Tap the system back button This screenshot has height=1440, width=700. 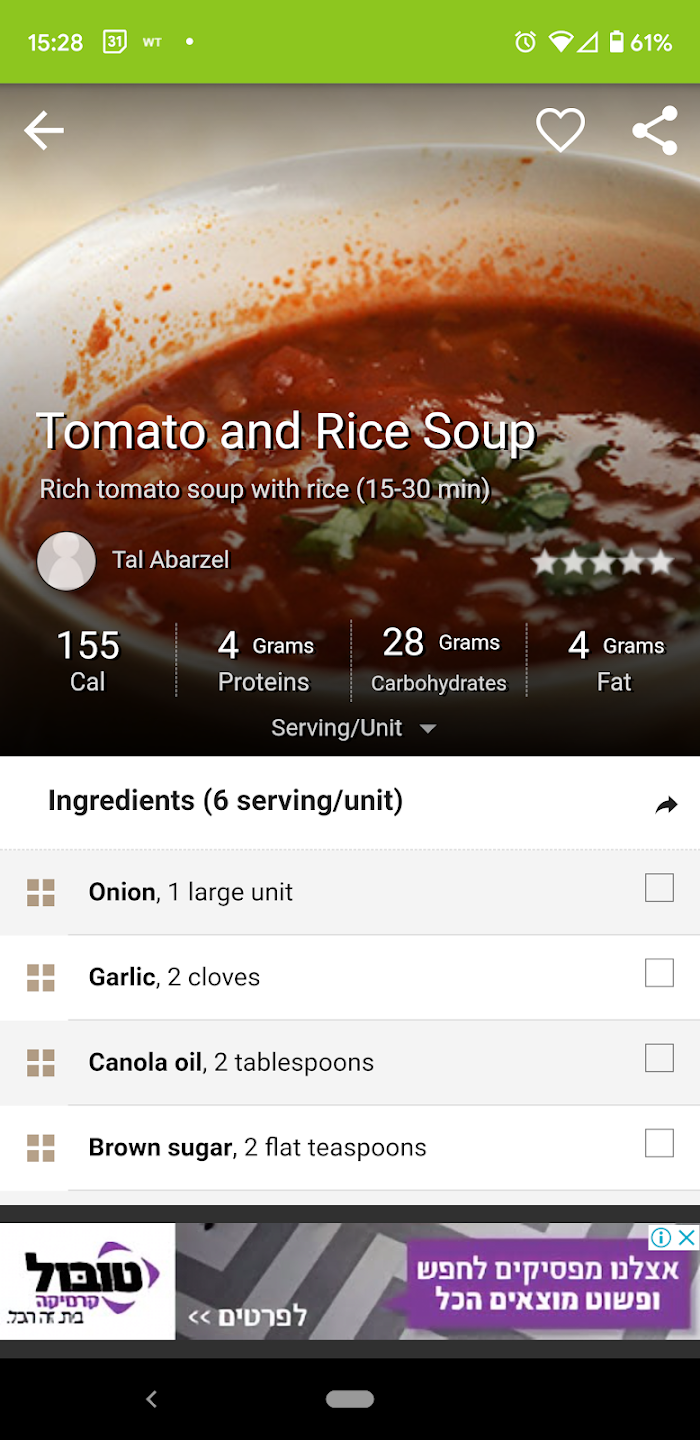pos(152,1399)
